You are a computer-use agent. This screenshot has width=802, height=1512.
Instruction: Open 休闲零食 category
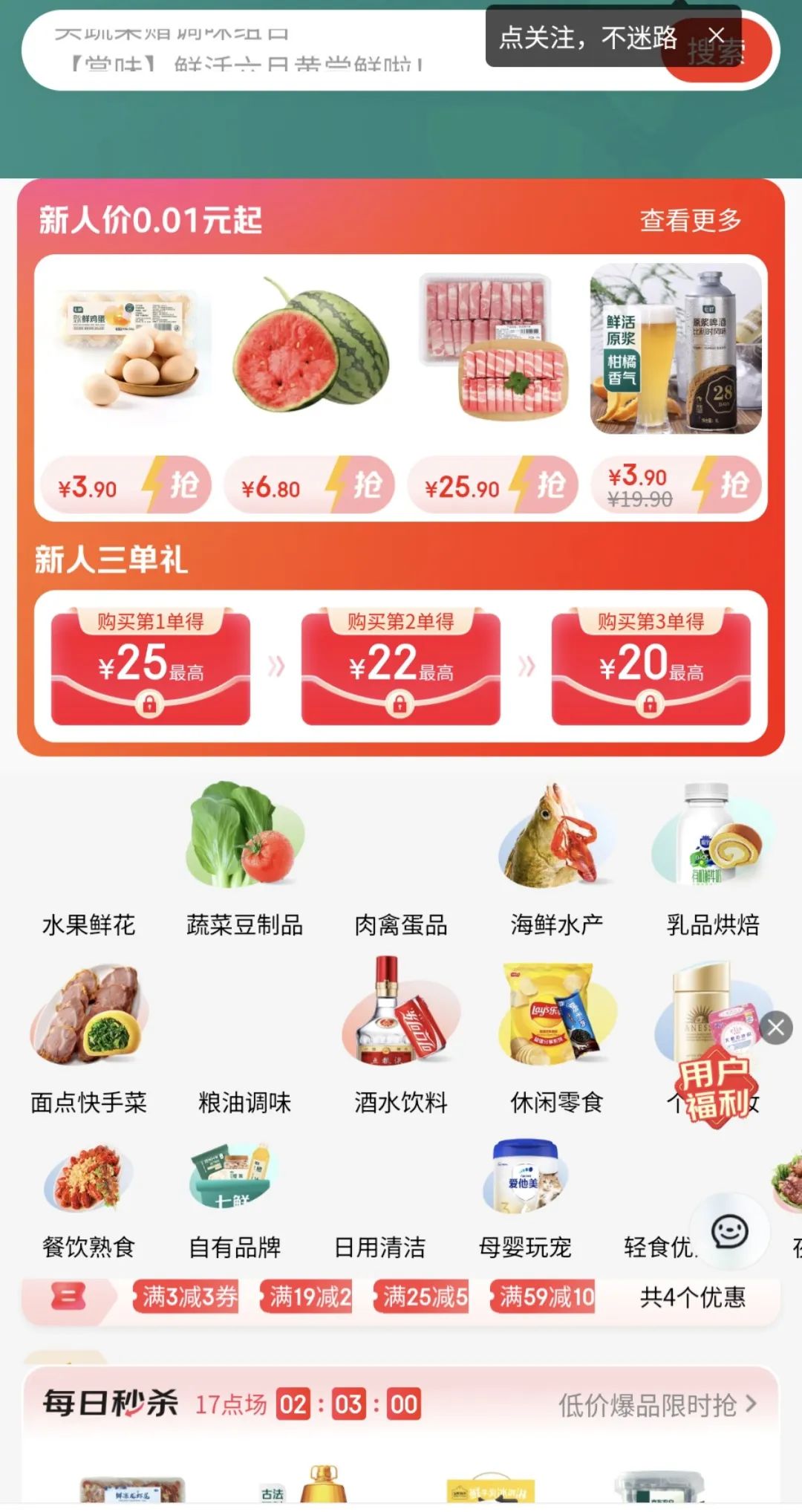pos(556,1039)
